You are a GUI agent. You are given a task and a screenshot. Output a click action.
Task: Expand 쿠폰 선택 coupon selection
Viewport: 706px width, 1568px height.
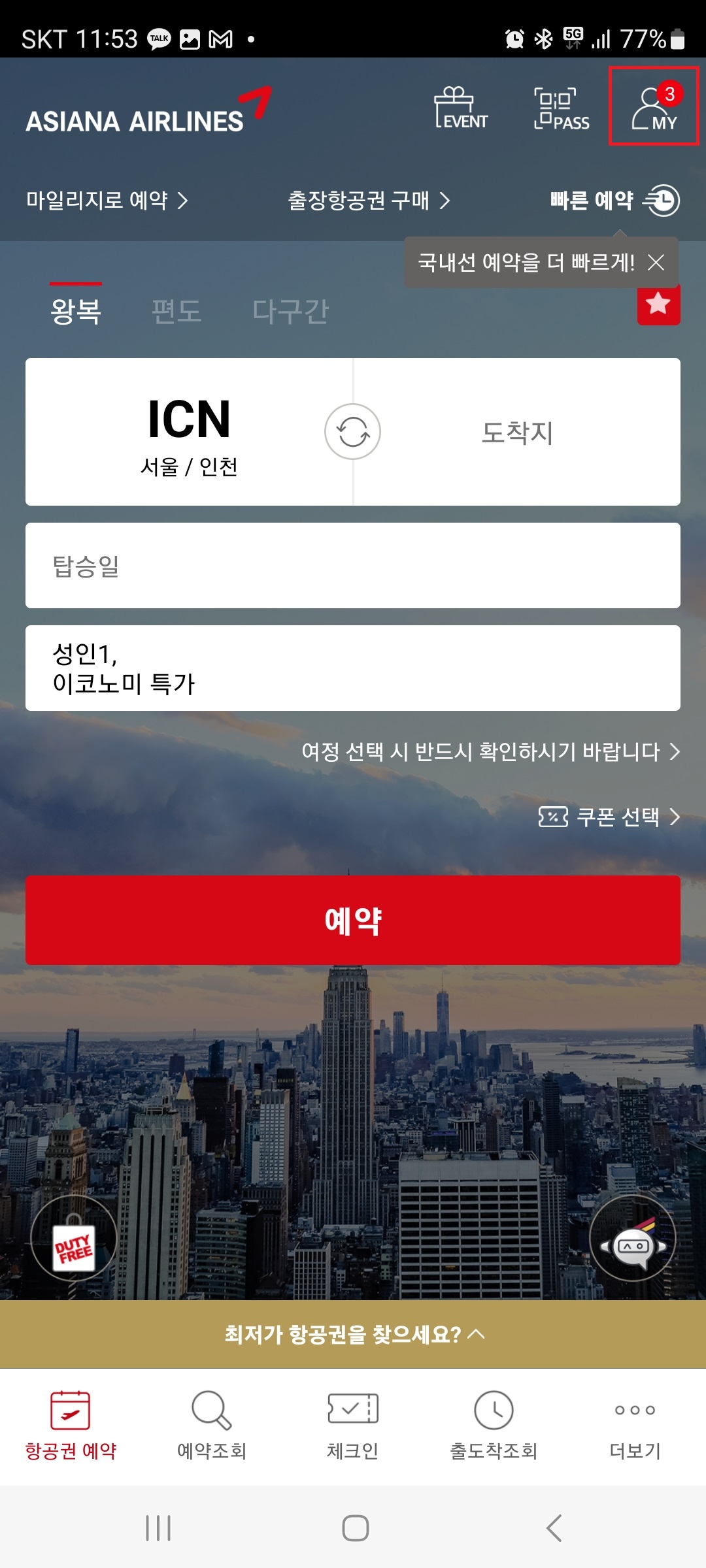(608, 817)
